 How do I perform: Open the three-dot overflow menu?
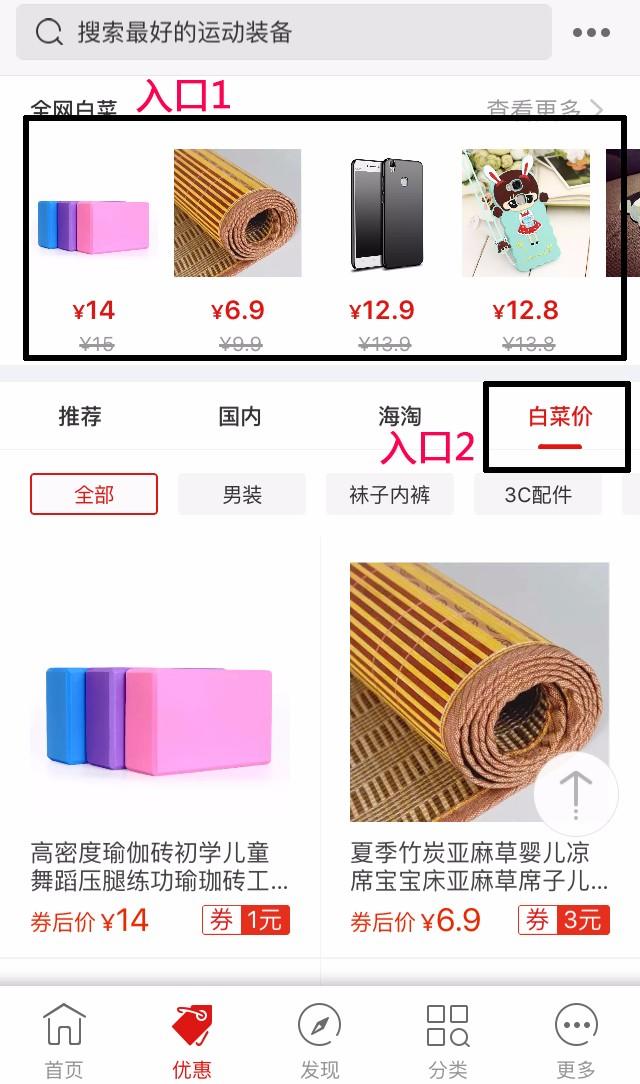pyautogui.click(x=591, y=32)
